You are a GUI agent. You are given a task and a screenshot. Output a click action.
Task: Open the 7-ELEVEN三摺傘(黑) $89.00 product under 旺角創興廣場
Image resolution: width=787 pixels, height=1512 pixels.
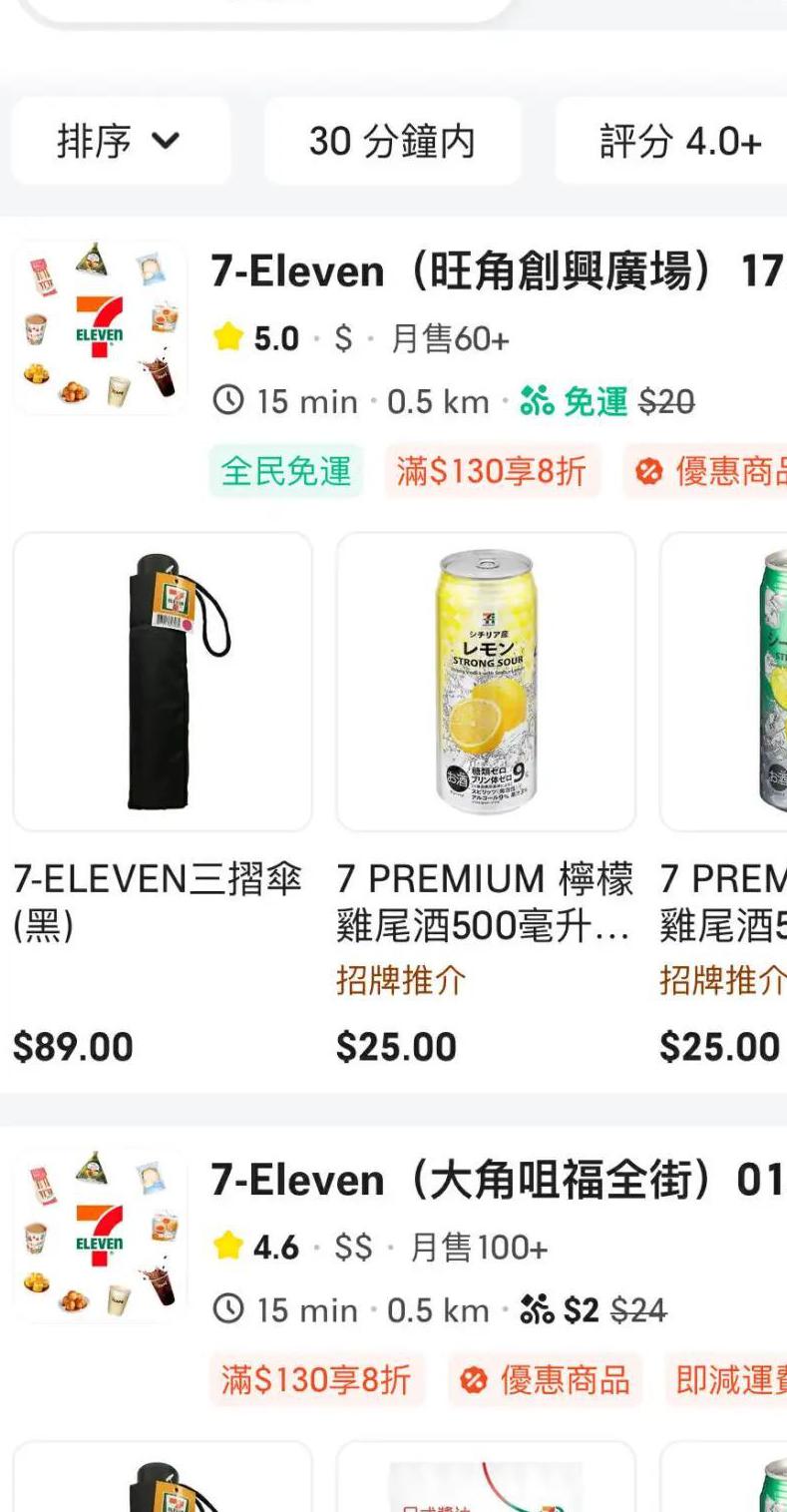[x=163, y=682]
